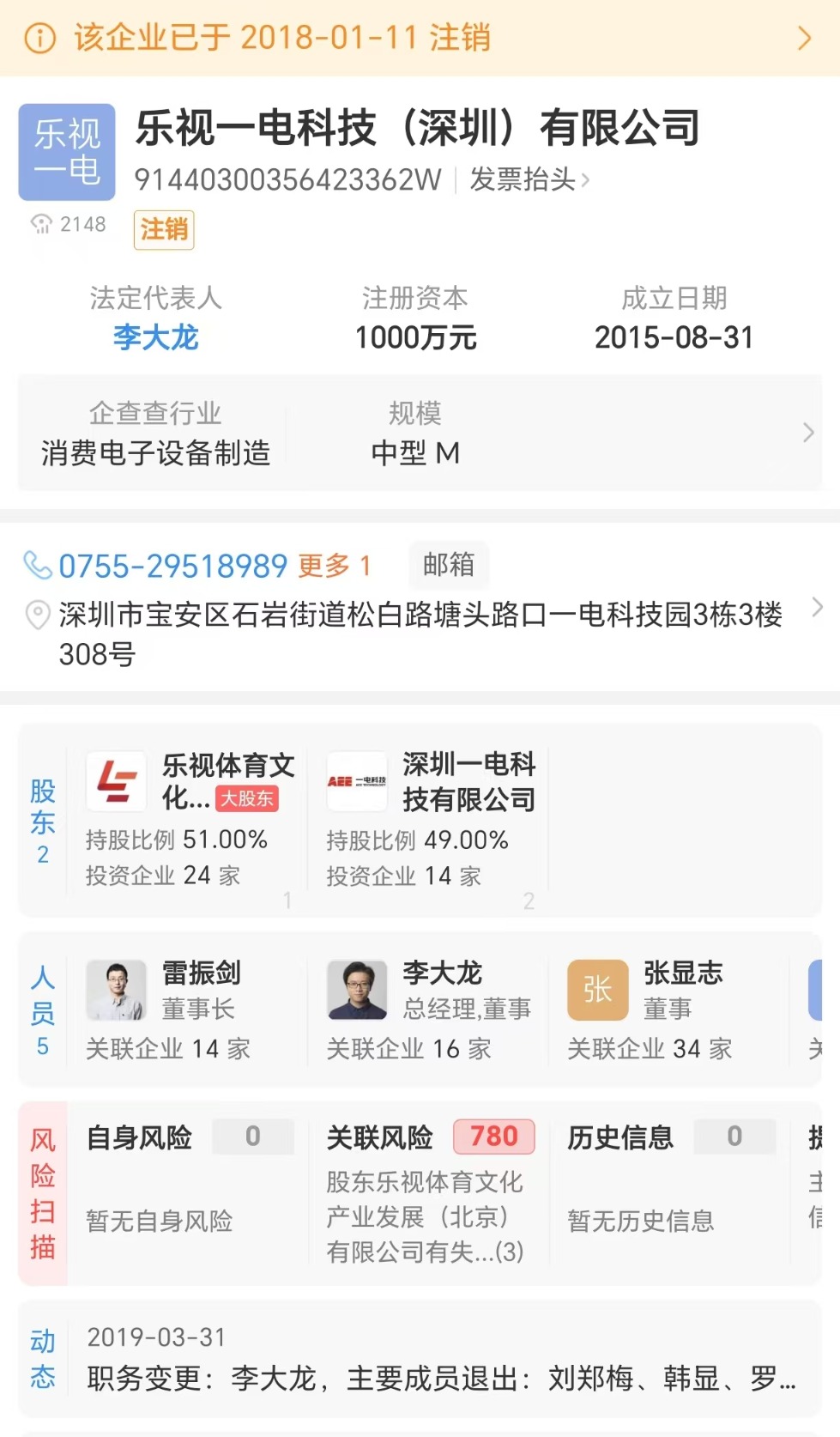Open the 2018-01-11 deregistration notice banner

420,38
